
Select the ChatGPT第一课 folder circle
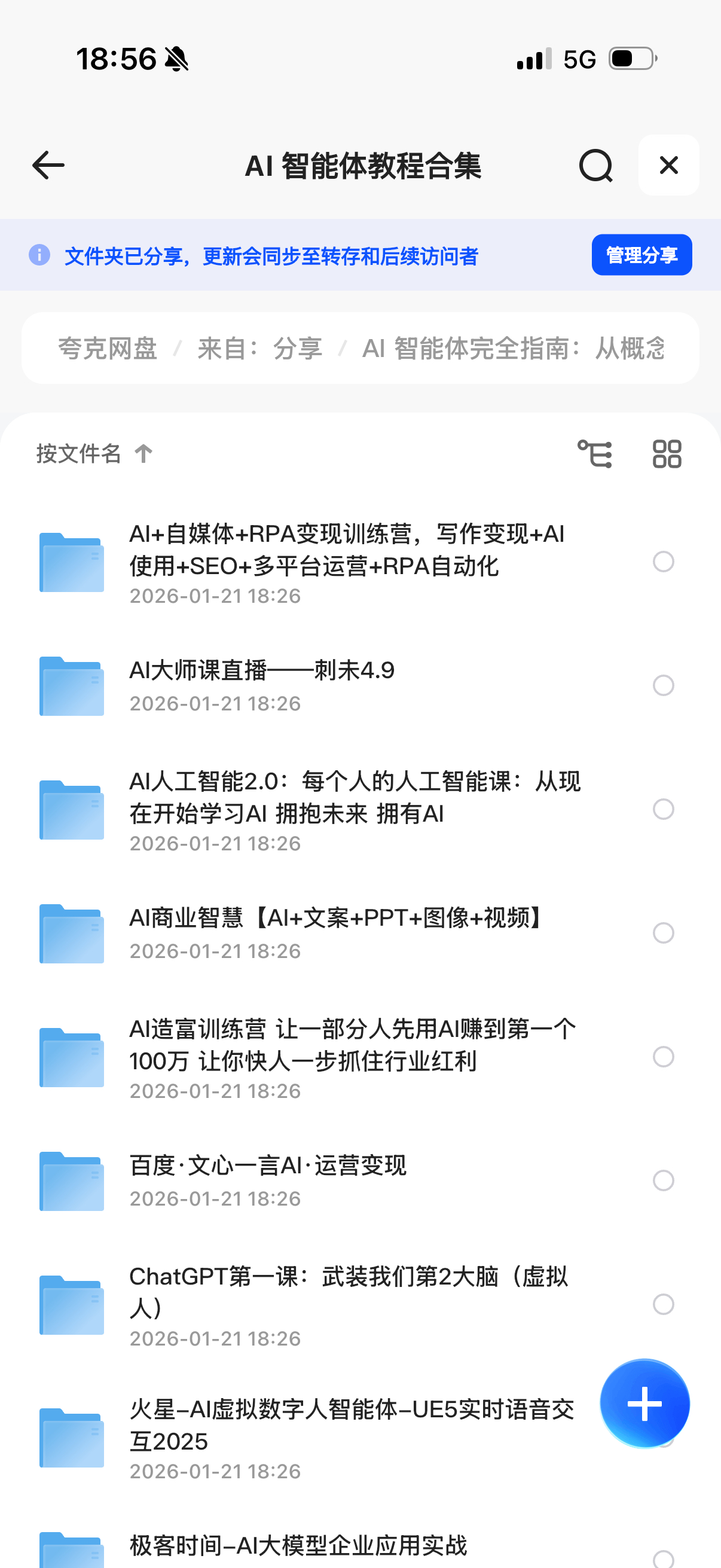pyautogui.click(x=663, y=1304)
